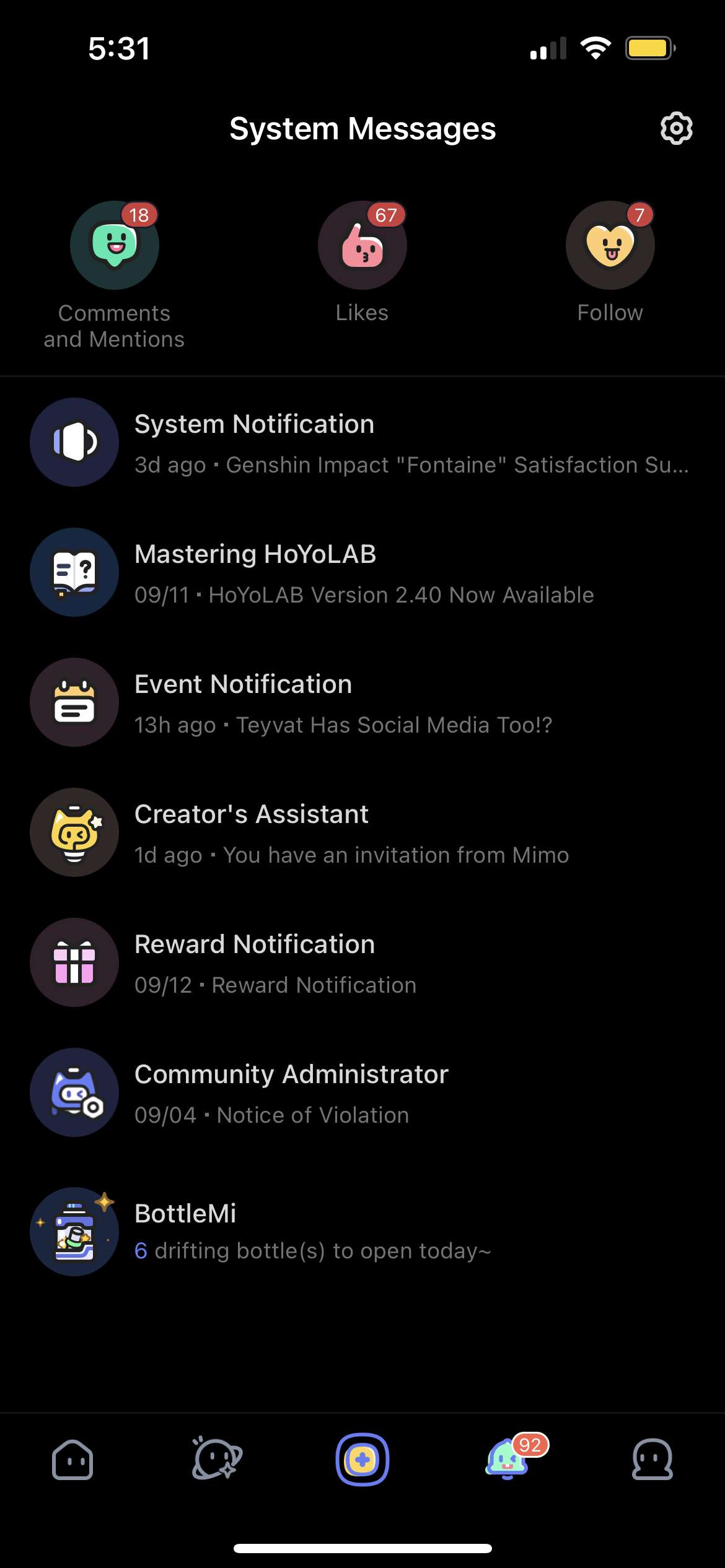Open BottleMi drifting bottles
Image resolution: width=725 pixels, height=1568 pixels.
(x=362, y=1231)
